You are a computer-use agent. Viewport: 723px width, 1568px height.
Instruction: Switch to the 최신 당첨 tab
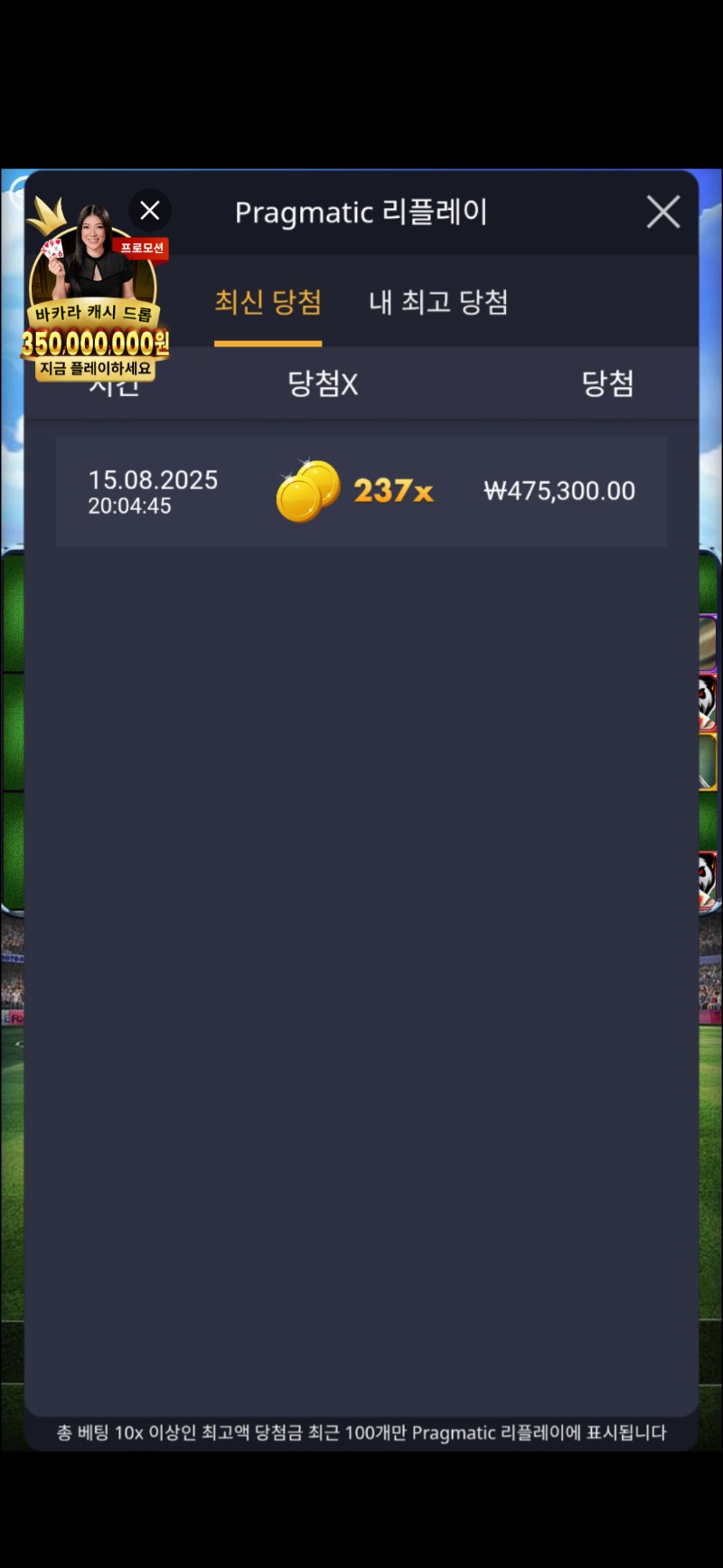(x=268, y=302)
